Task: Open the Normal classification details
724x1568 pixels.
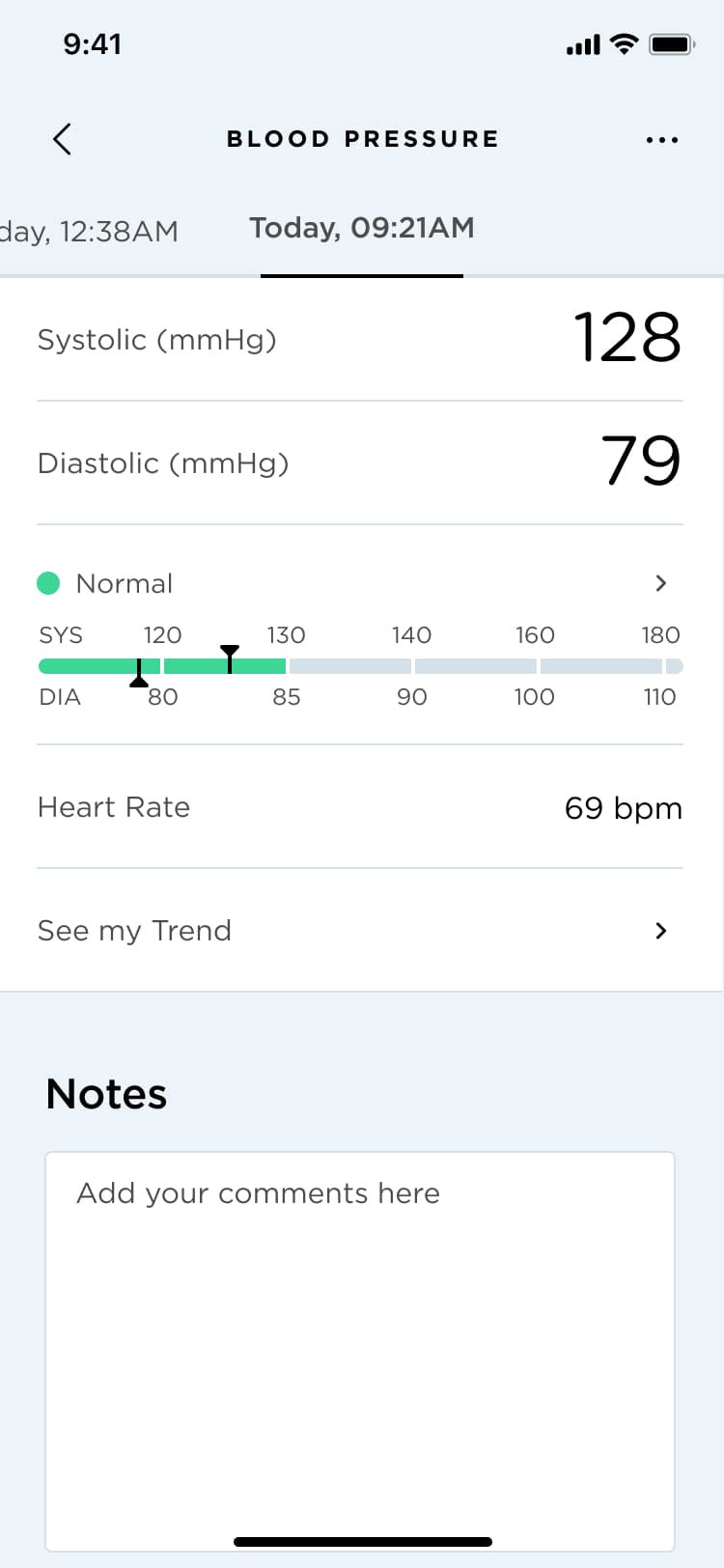Action: pos(360,583)
